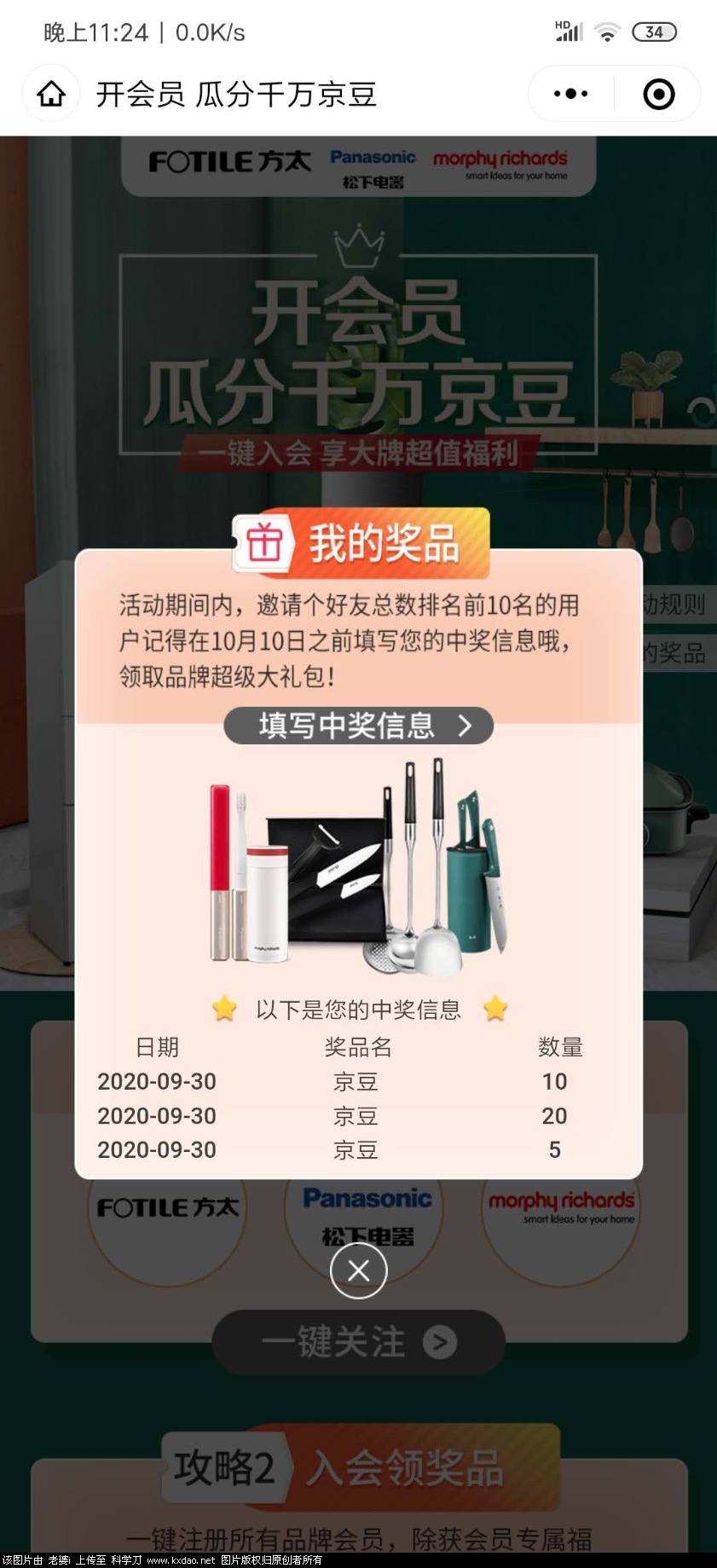Tap the home icon in the header

51,94
